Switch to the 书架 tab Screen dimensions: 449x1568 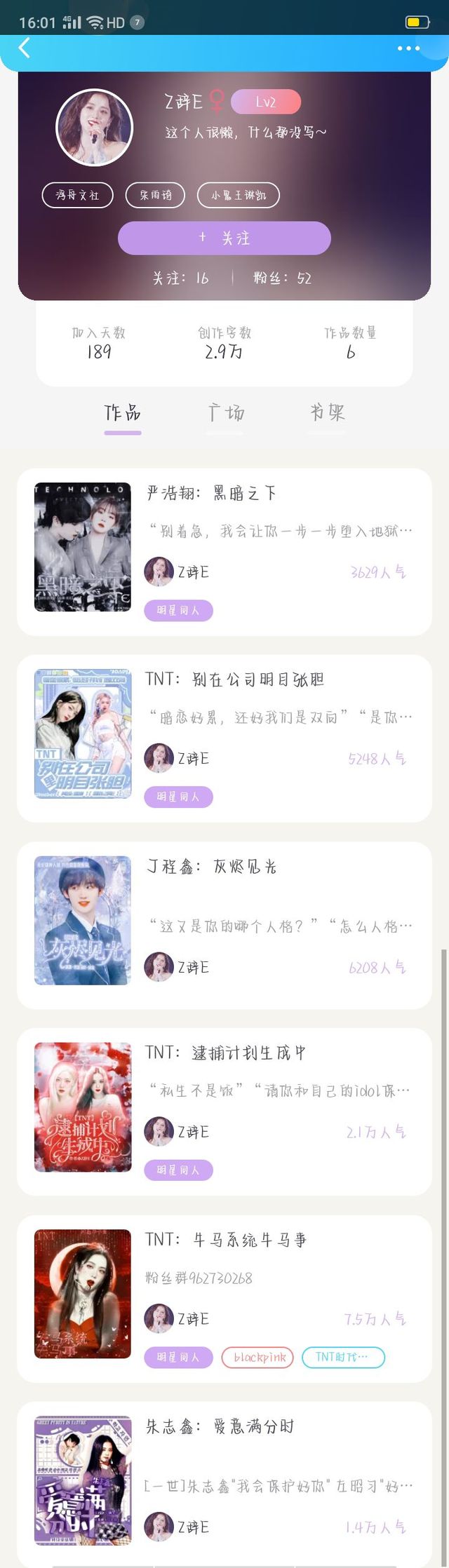[328, 412]
